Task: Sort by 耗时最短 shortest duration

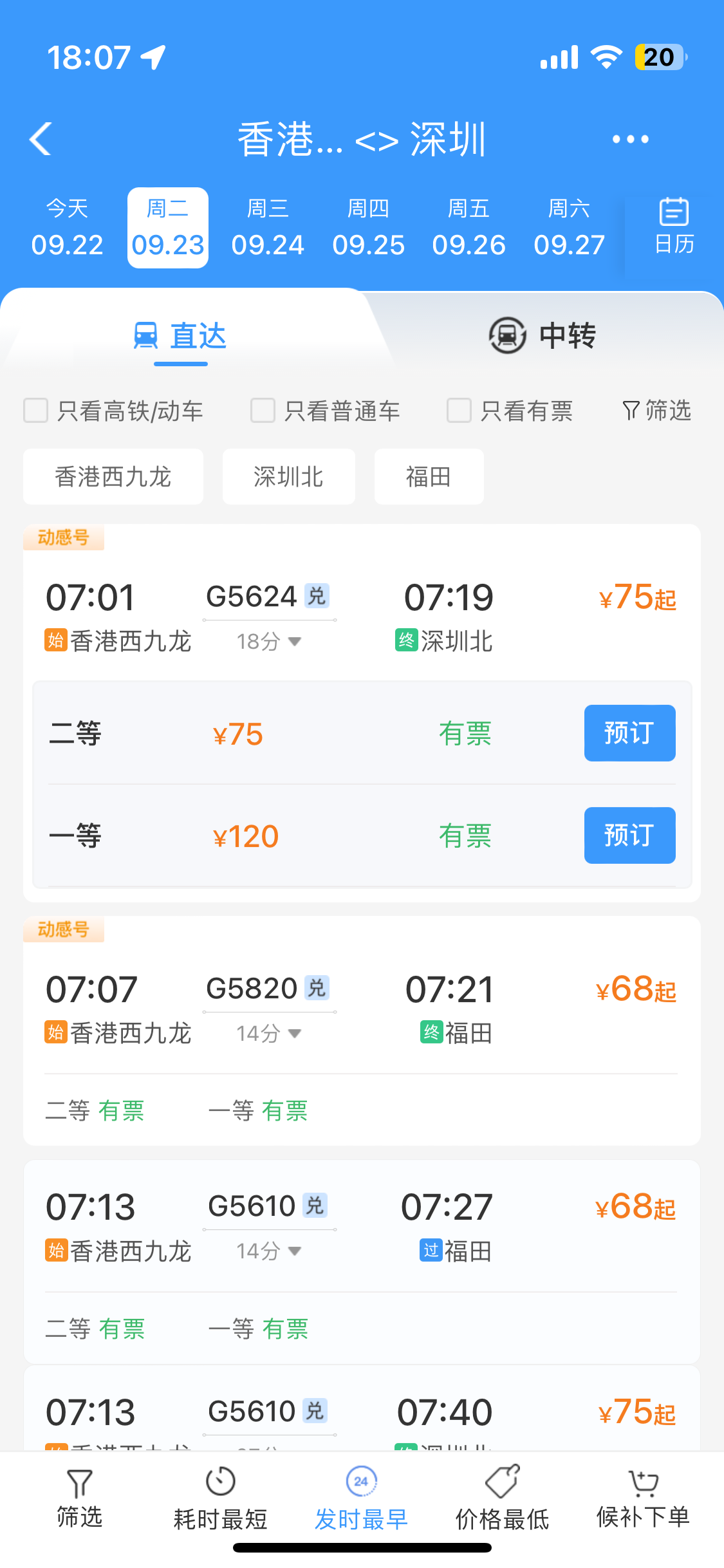Action: (x=220, y=1498)
